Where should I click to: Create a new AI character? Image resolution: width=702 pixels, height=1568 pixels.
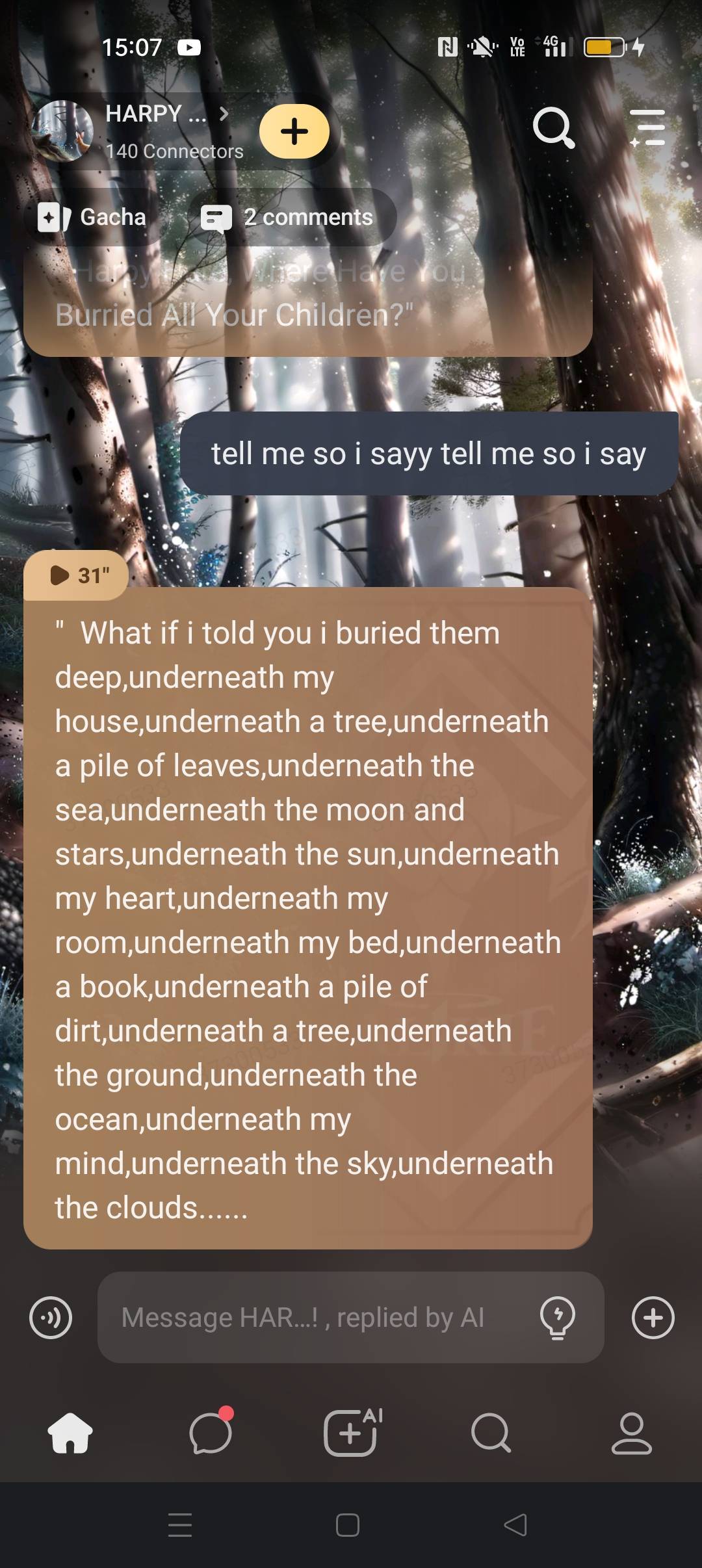click(352, 1433)
